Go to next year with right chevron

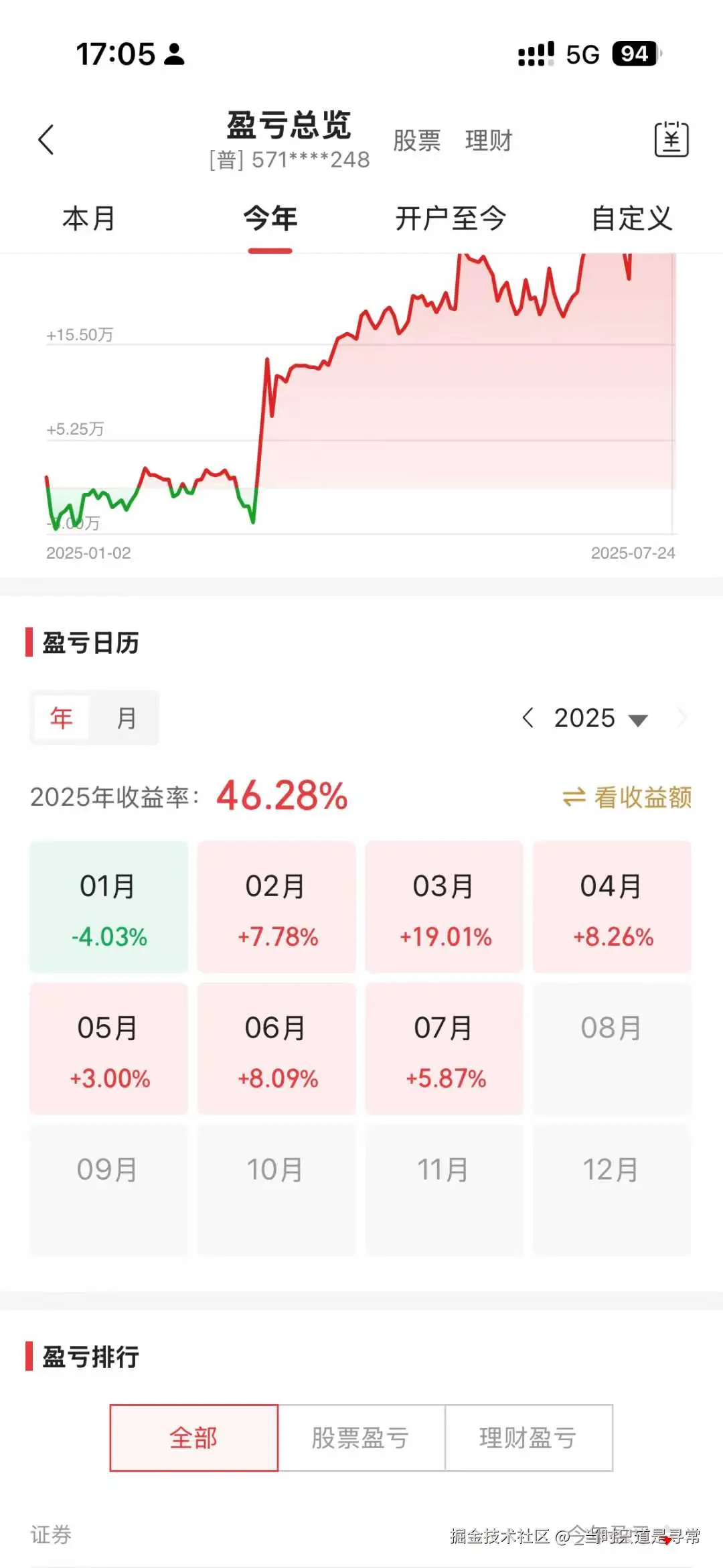(x=681, y=717)
